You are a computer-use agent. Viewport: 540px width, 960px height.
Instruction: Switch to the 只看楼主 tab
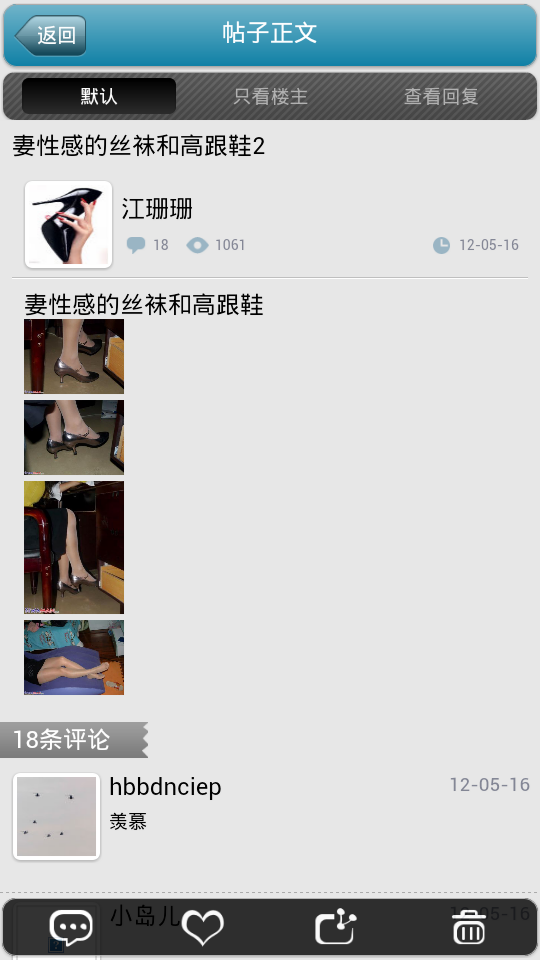point(270,96)
